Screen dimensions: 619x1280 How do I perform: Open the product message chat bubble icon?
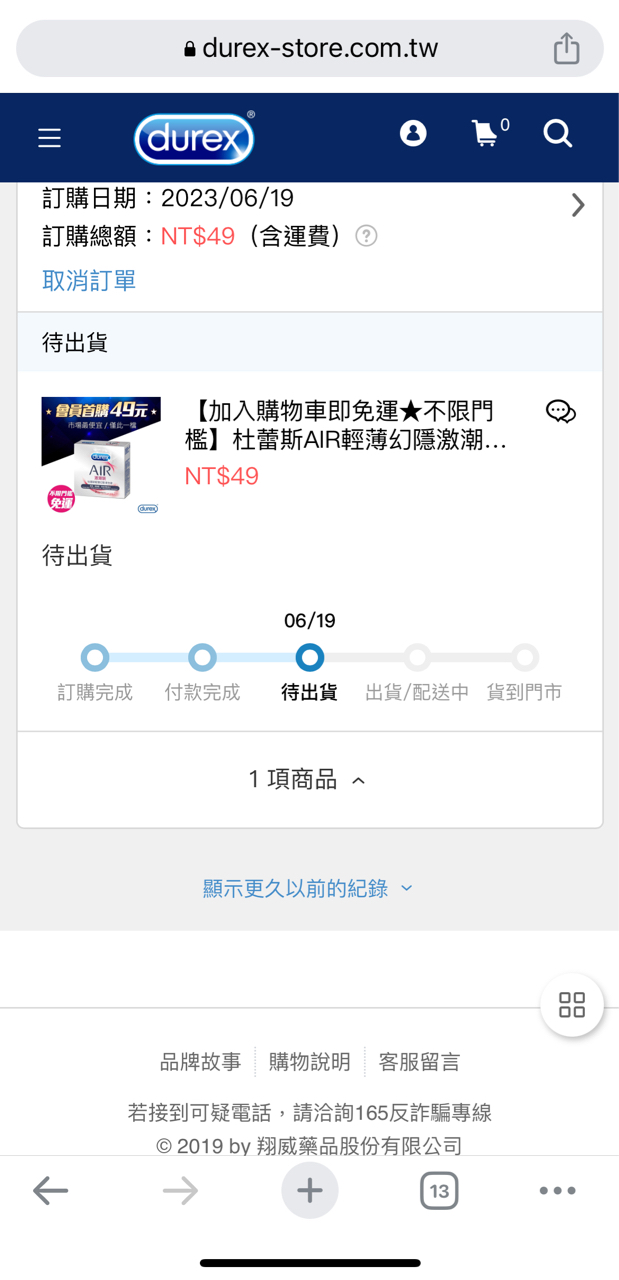560,411
